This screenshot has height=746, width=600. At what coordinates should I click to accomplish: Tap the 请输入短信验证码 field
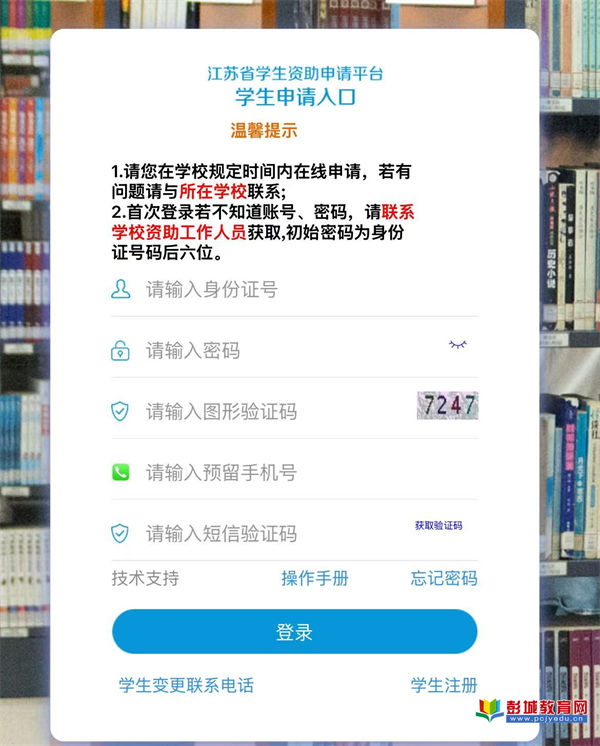click(260, 534)
